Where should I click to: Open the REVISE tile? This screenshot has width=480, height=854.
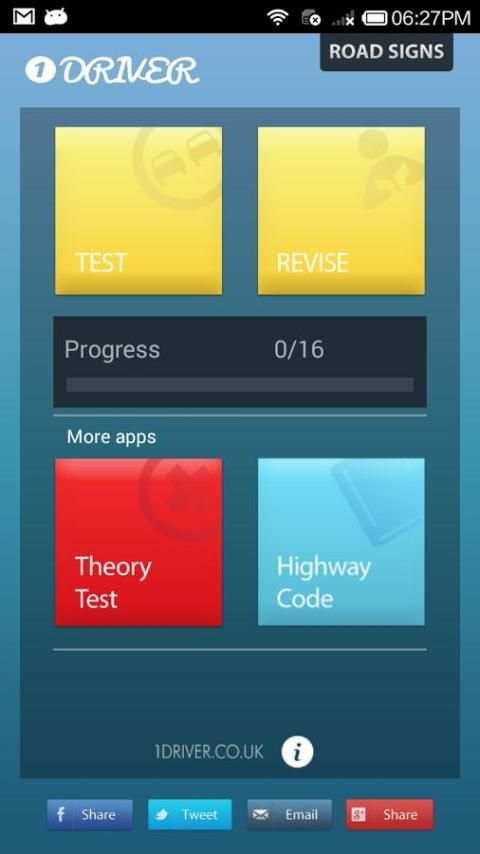click(341, 211)
